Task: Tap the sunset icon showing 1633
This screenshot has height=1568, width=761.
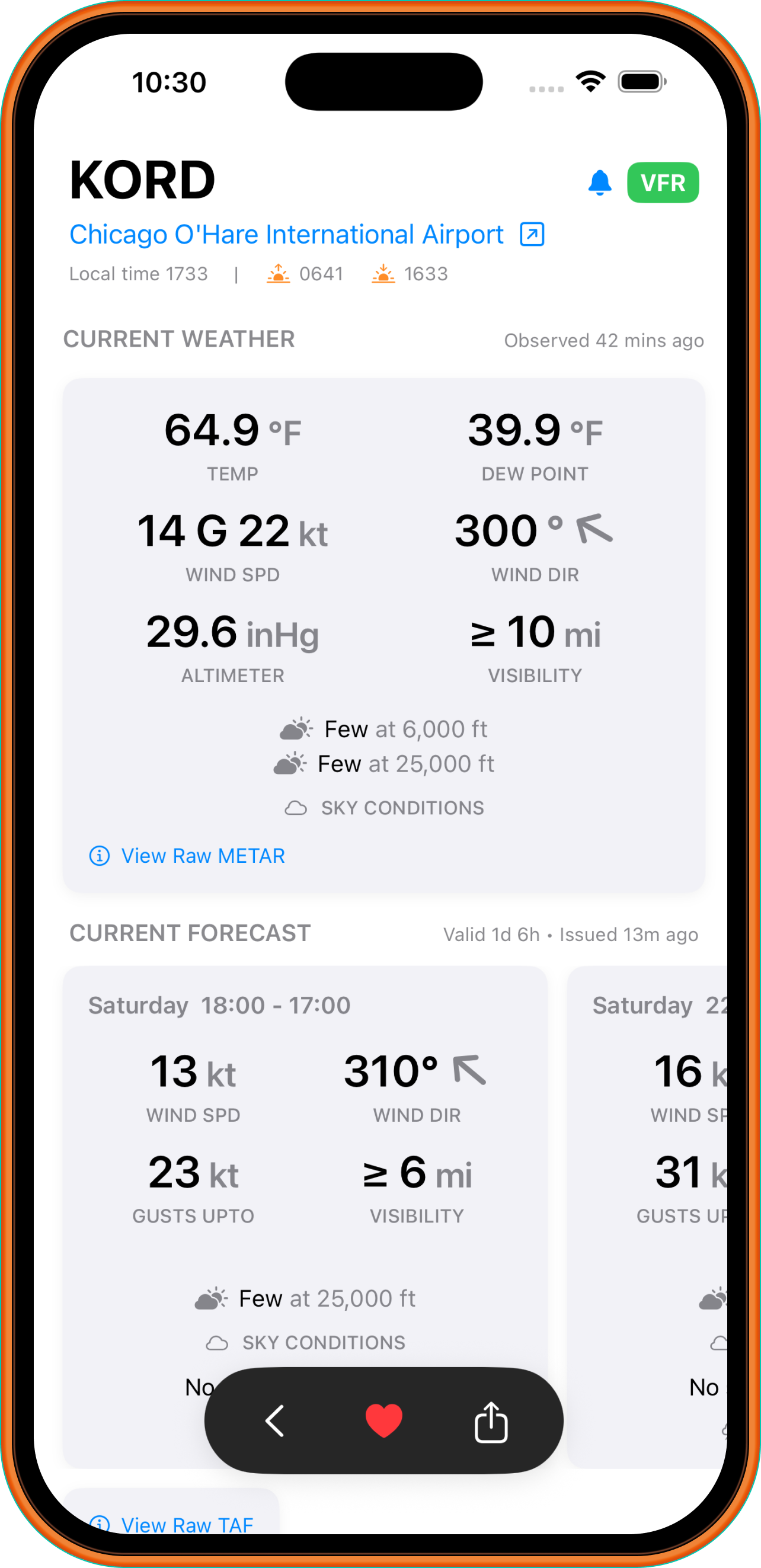Action: [382, 273]
